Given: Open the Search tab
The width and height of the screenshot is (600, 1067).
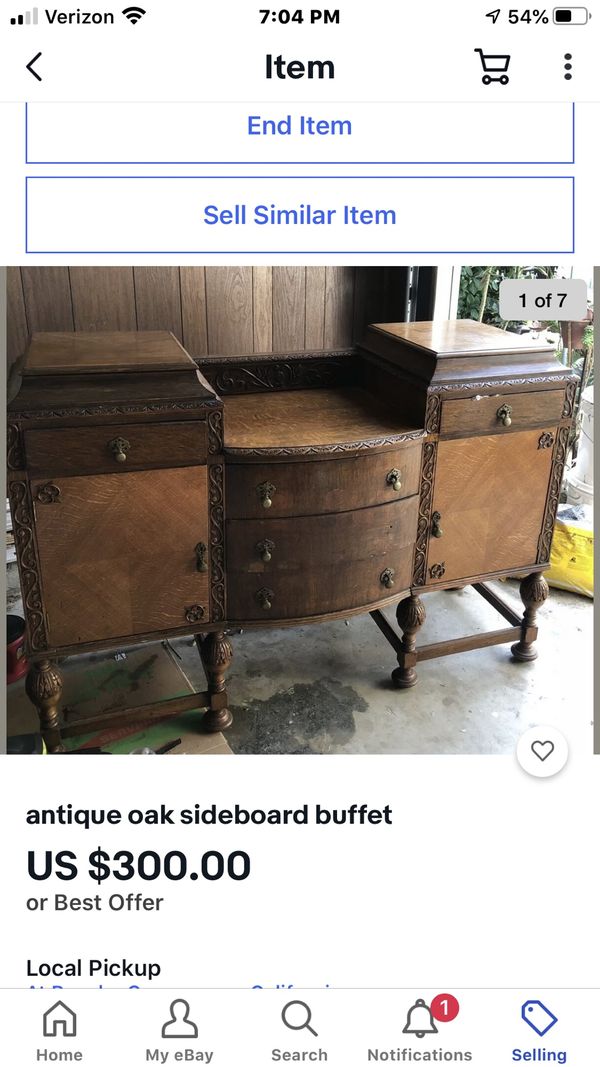Looking at the screenshot, I should click(x=299, y=1032).
